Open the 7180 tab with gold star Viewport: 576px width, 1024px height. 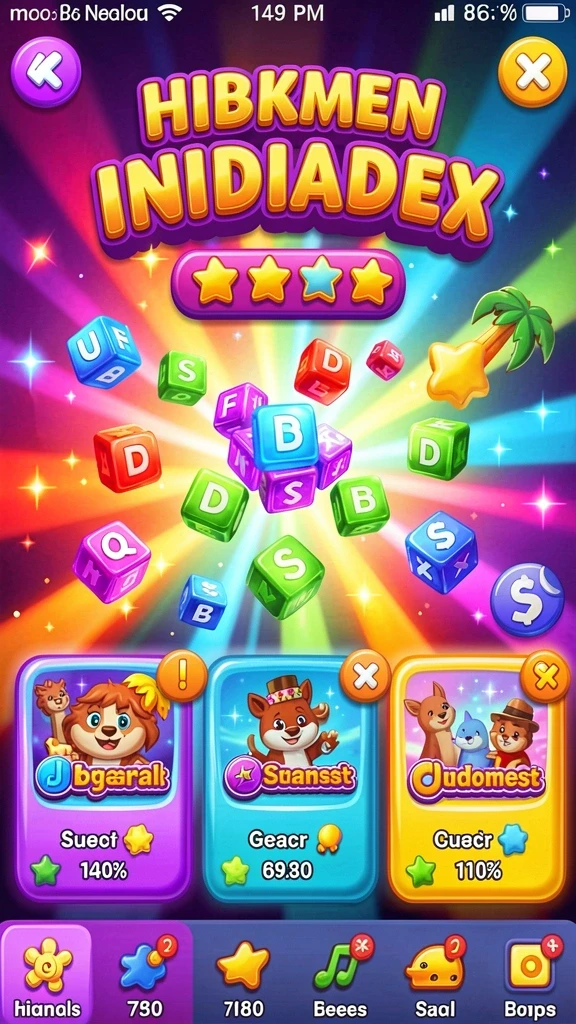click(242, 974)
